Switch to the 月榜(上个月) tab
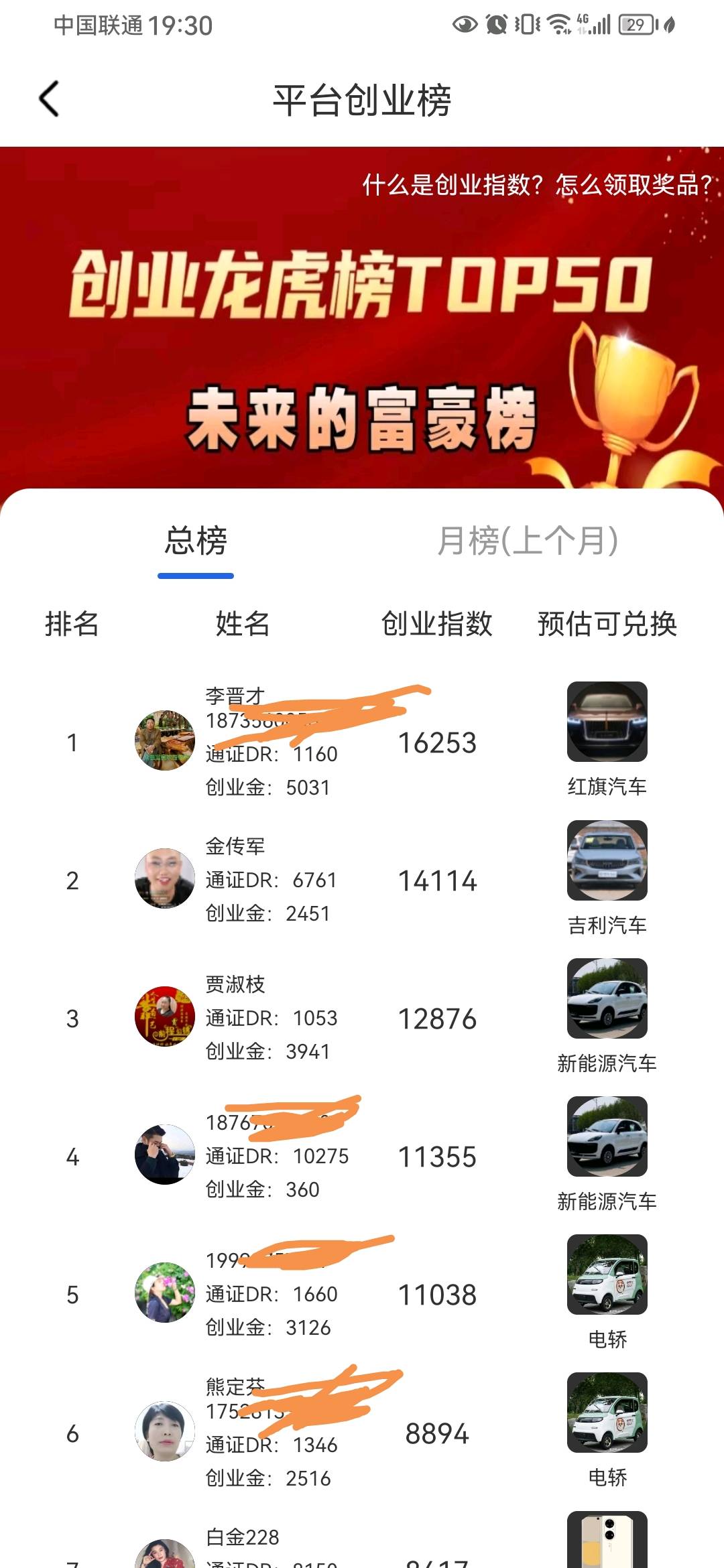This screenshot has width=724, height=1568. pyautogui.click(x=527, y=541)
